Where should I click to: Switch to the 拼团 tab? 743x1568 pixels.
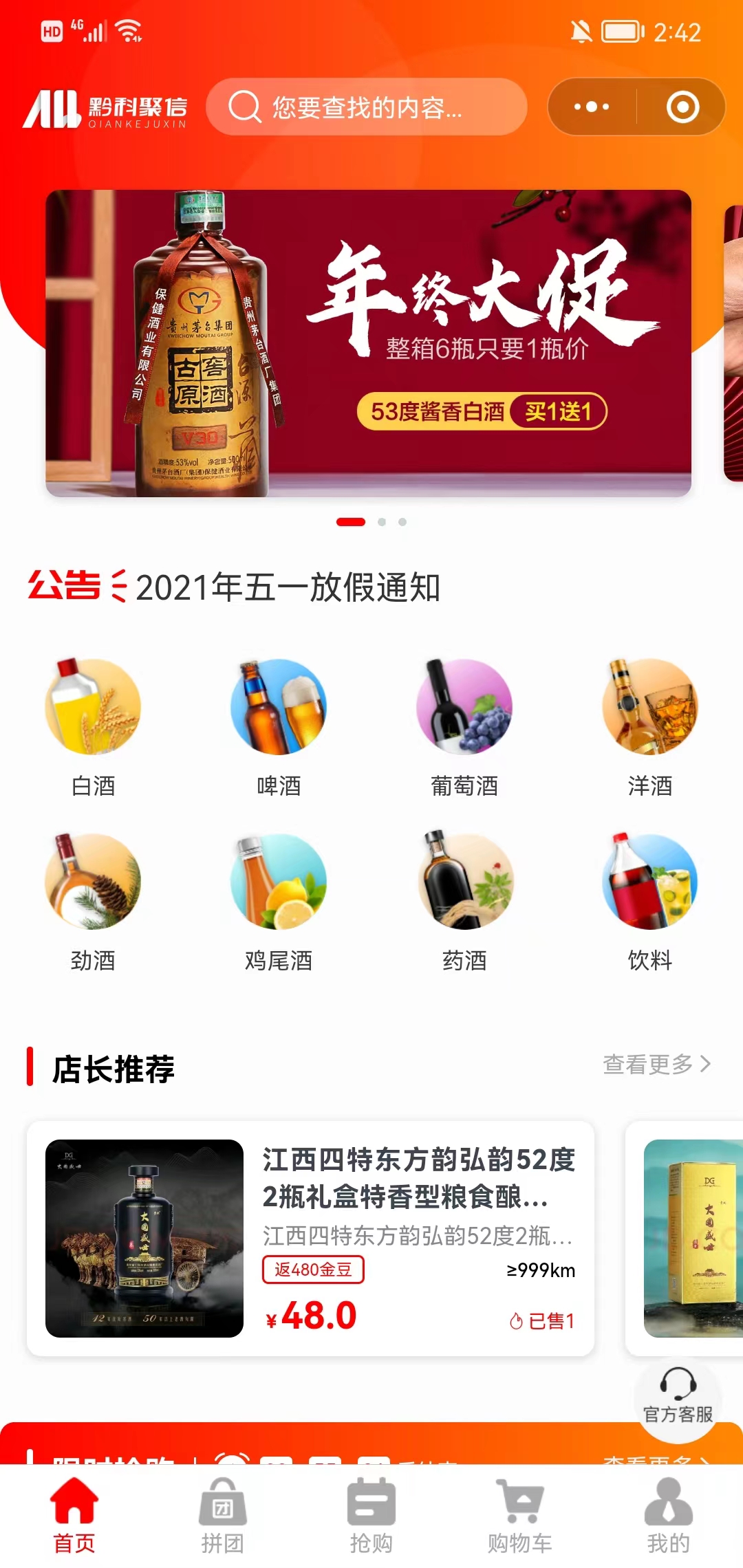click(222, 1513)
